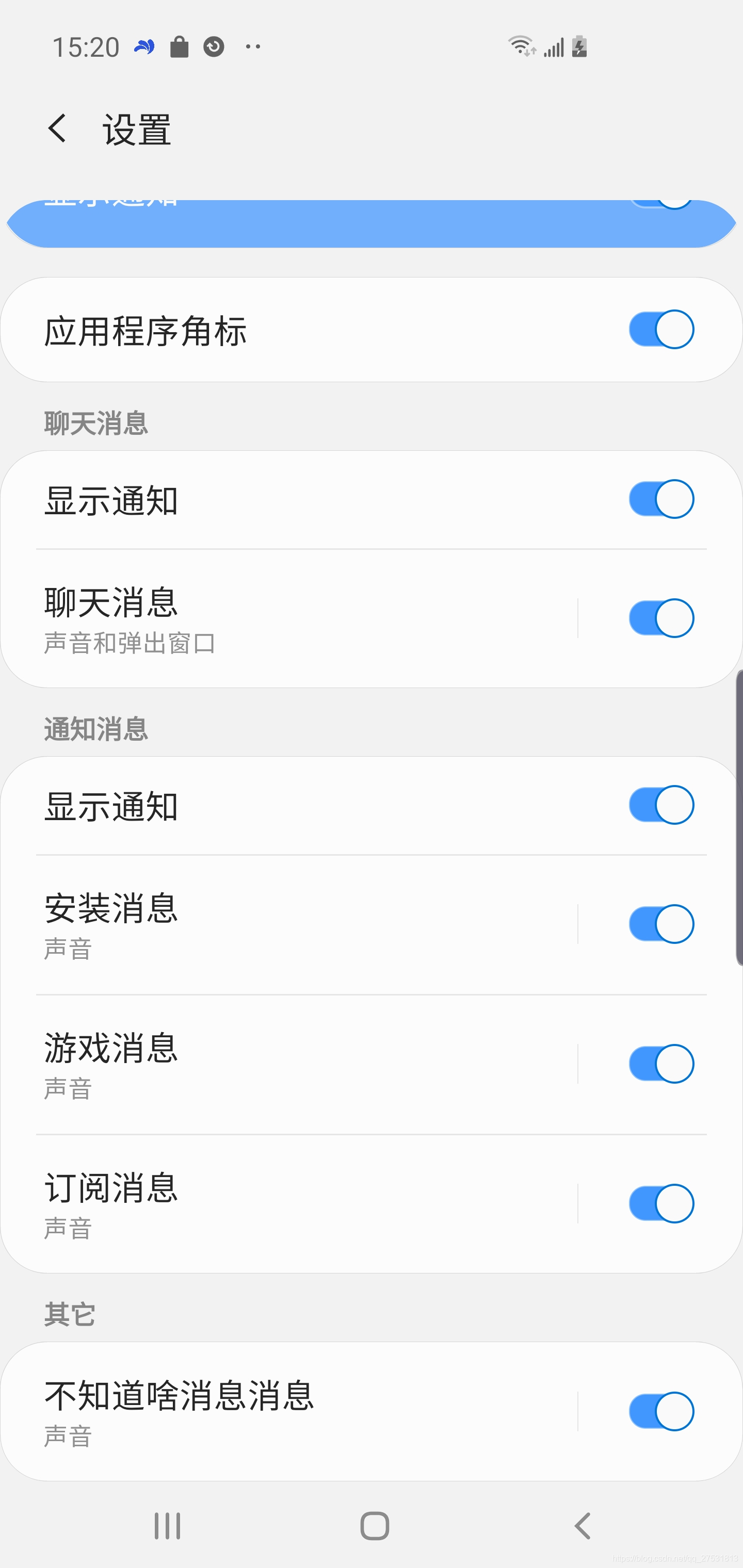
Task: Open the recent apps overview
Action: (x=168, y=1525)
